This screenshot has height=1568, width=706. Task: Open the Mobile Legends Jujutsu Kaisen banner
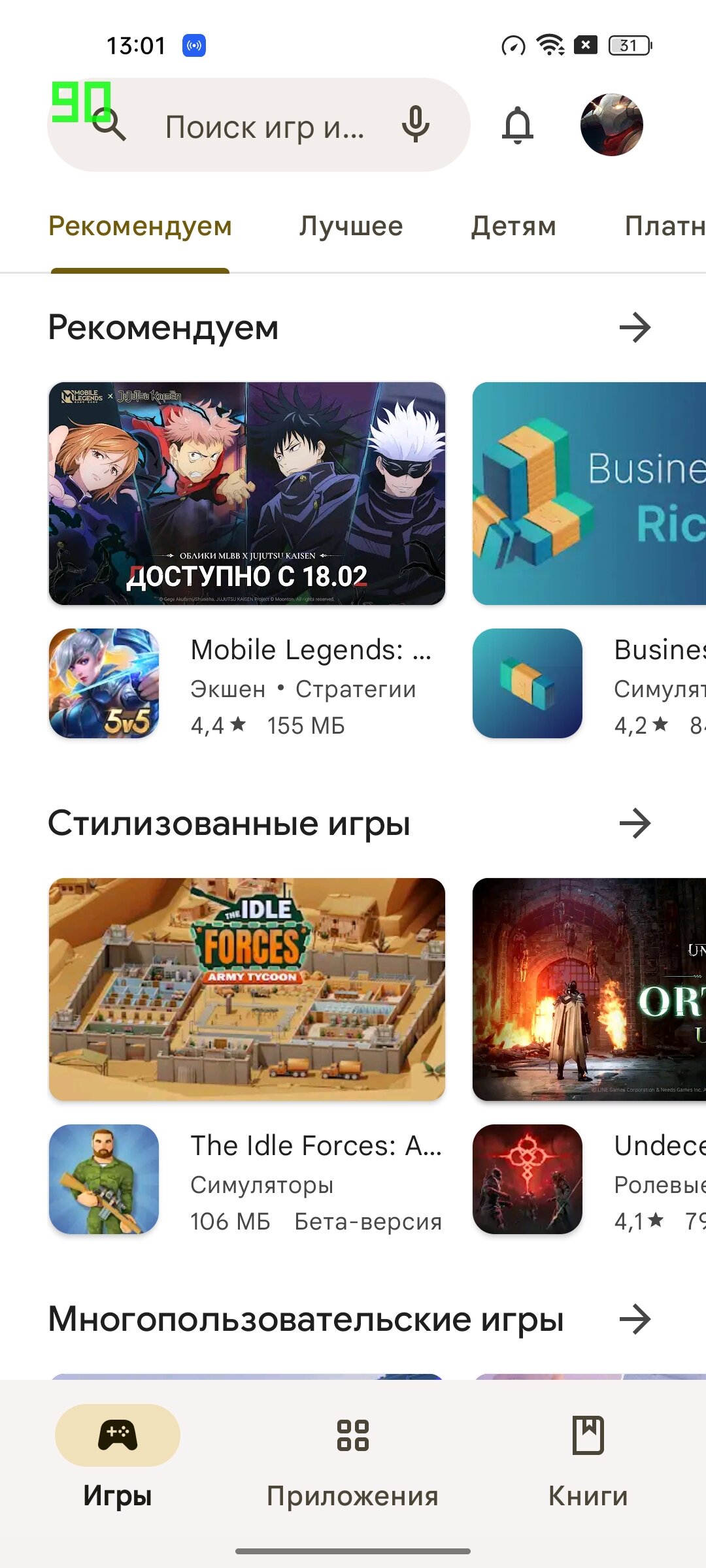tap(247, 493)
